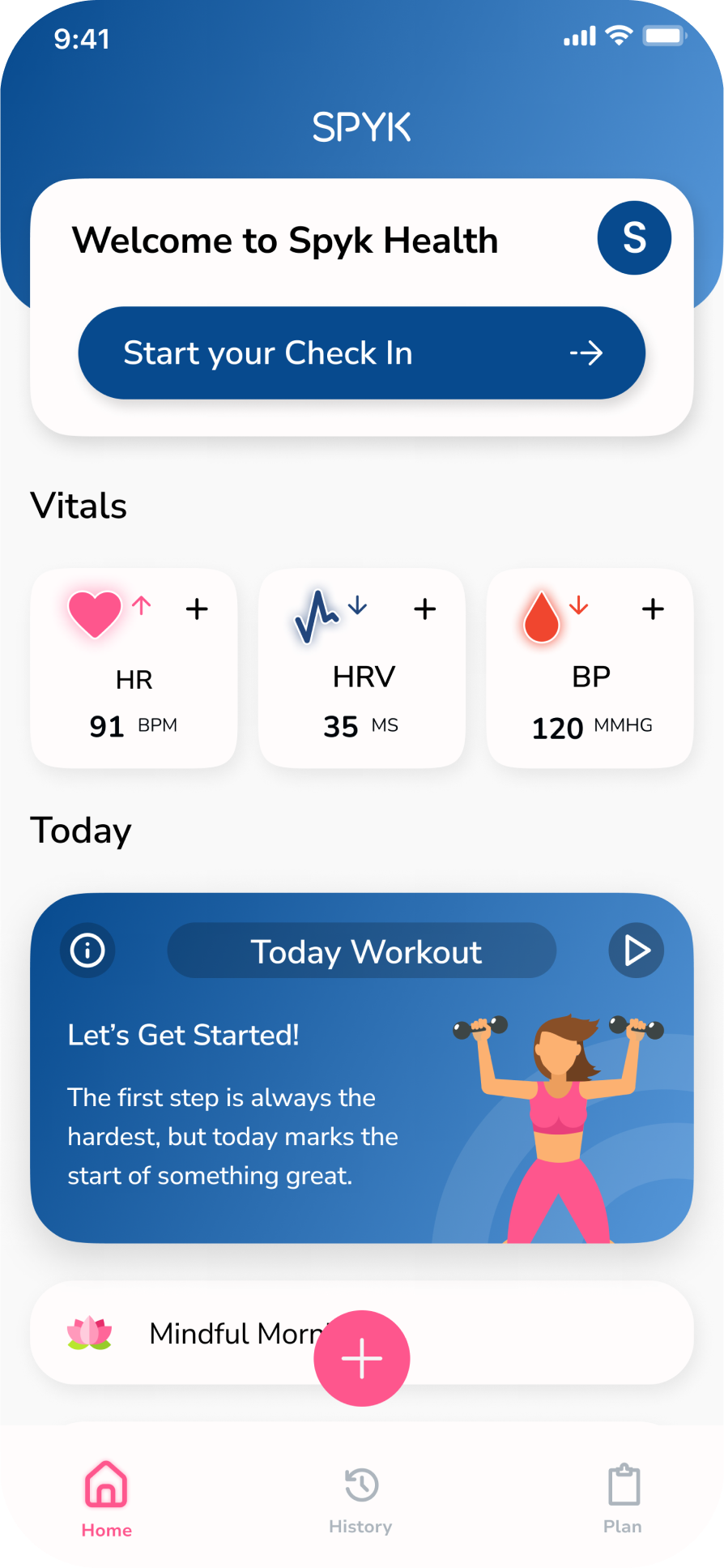This screenshot has height=1568, width=724.
Task: Switch to the Home tab
Action: click(x=106, y=1499)
